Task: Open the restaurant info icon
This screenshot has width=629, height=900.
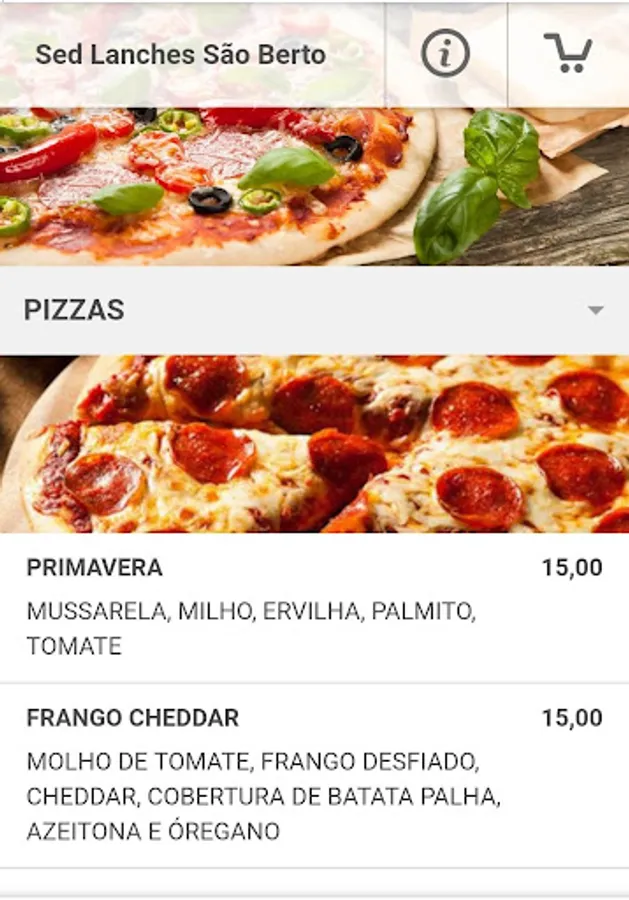Action: (x=445, y=53)
